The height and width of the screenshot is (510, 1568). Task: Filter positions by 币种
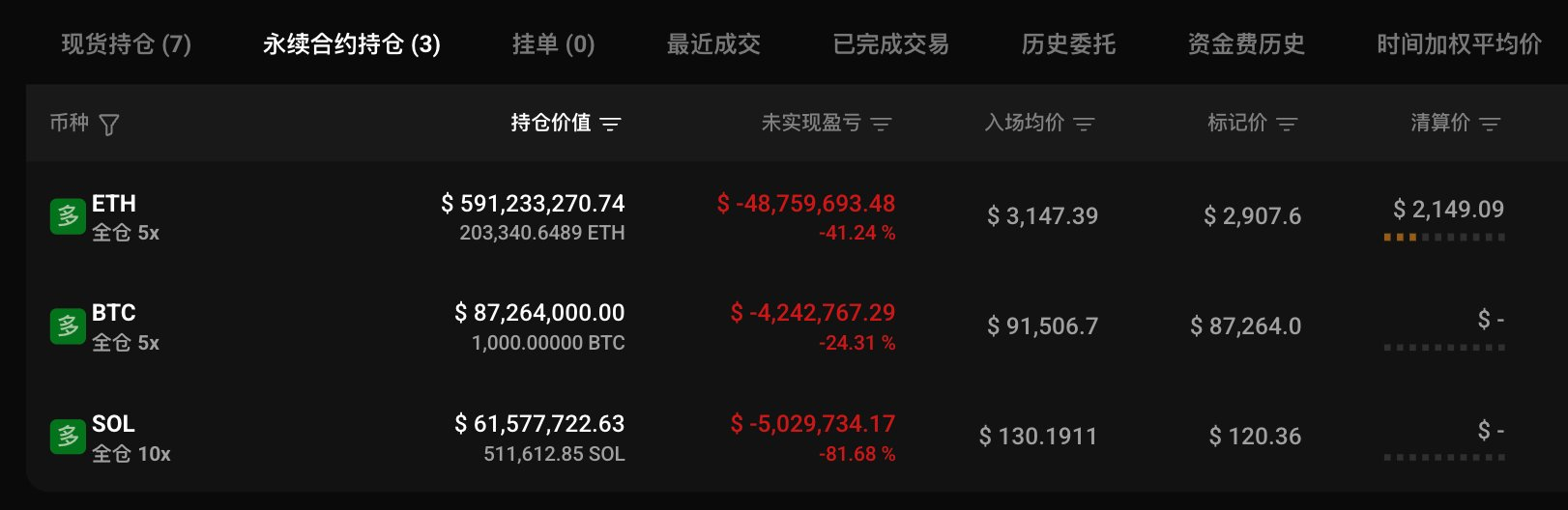click(x=109, y=125)
